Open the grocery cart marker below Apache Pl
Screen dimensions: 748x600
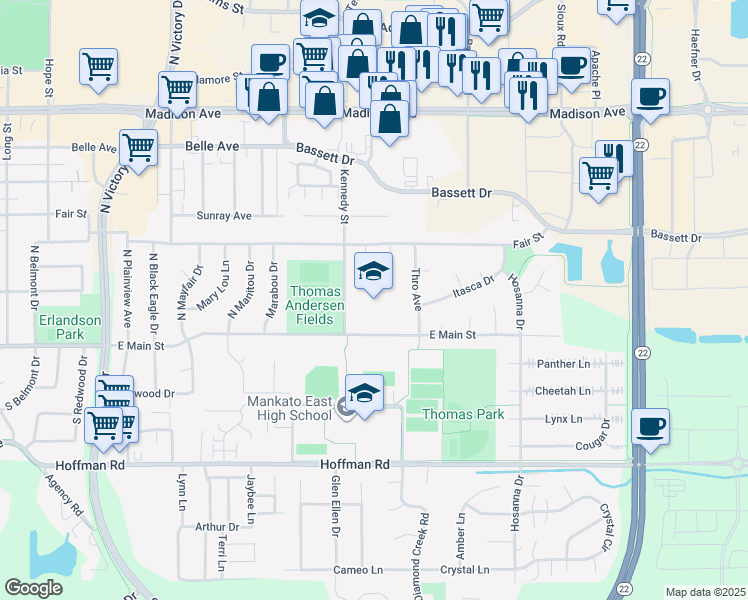coord(598,174)
